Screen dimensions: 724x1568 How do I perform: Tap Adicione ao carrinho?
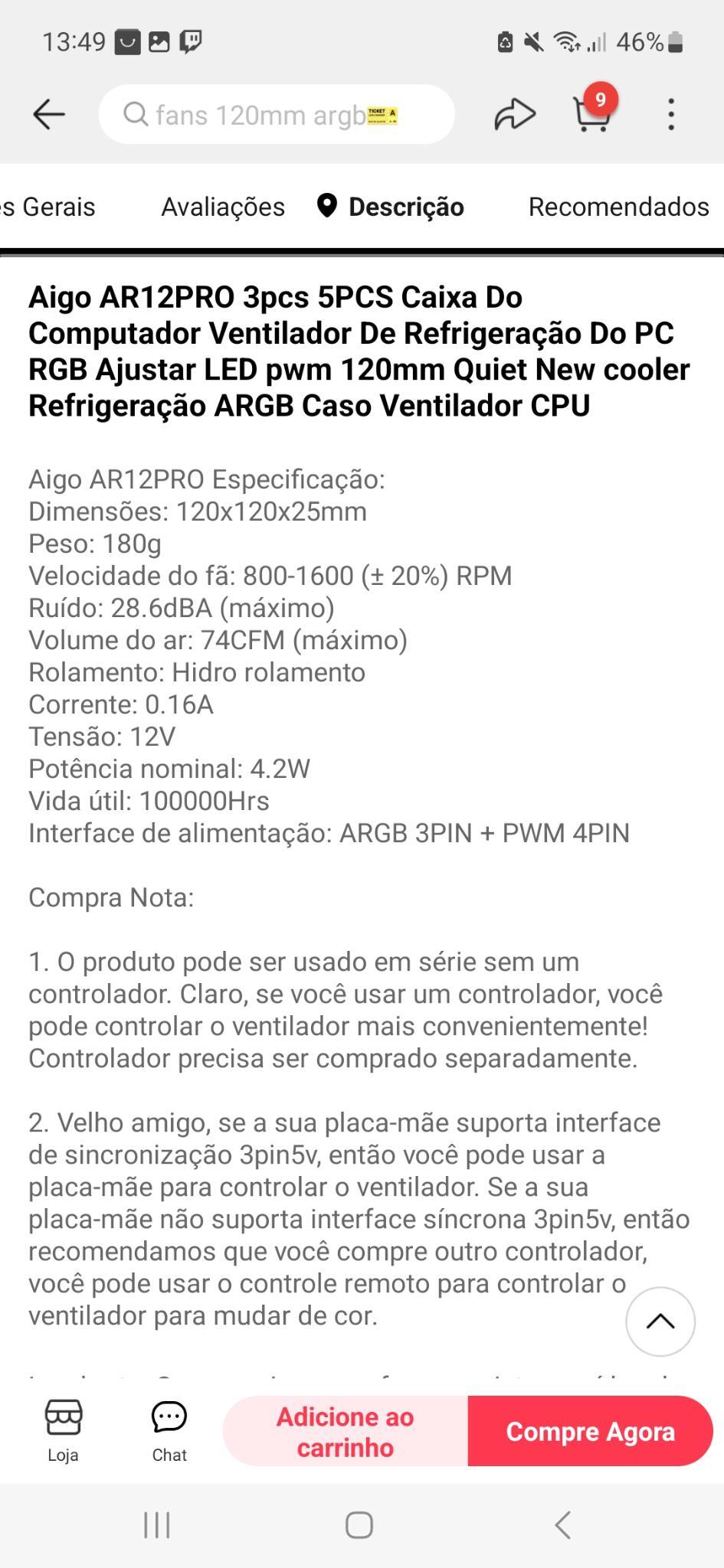tap(346, 1431)
